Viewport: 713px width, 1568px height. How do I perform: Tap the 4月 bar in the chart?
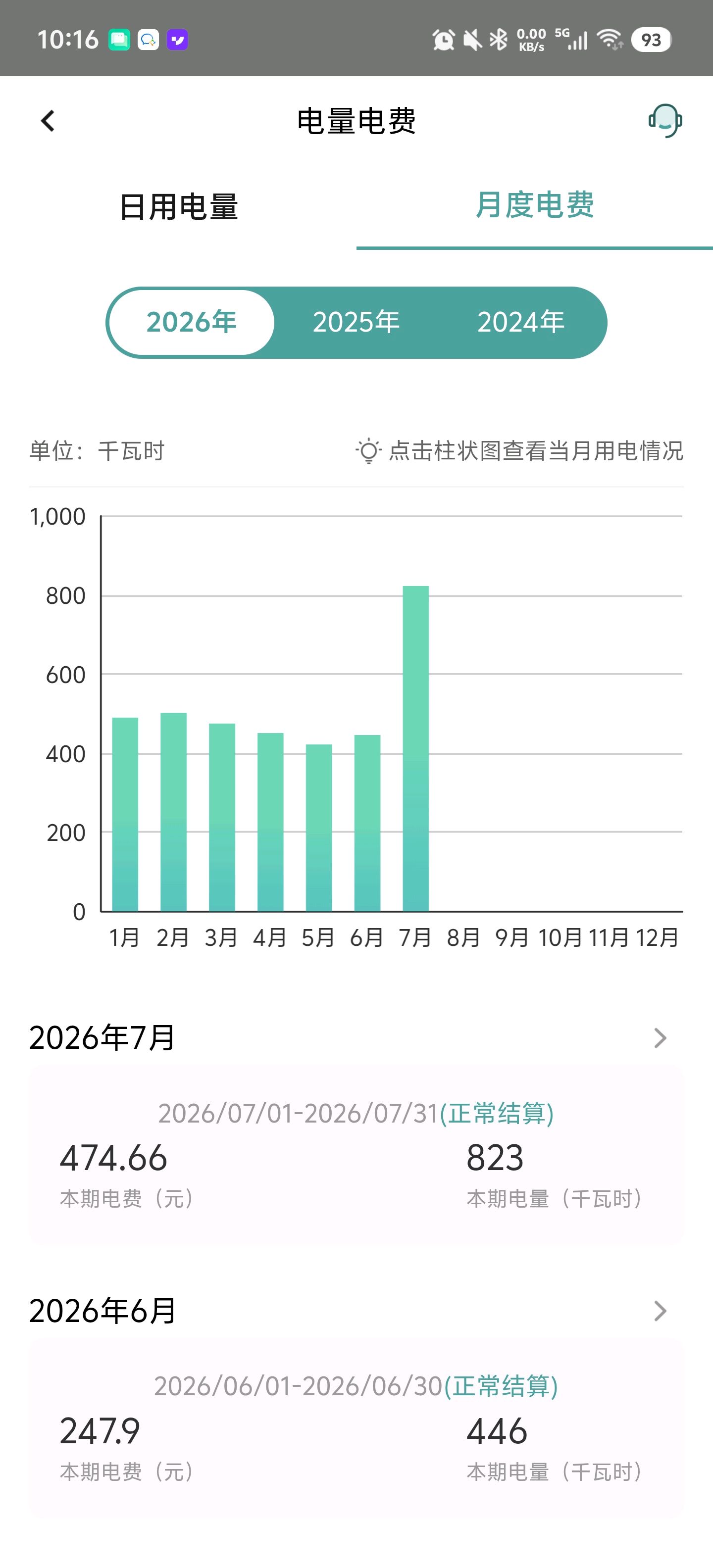(270, 822)
